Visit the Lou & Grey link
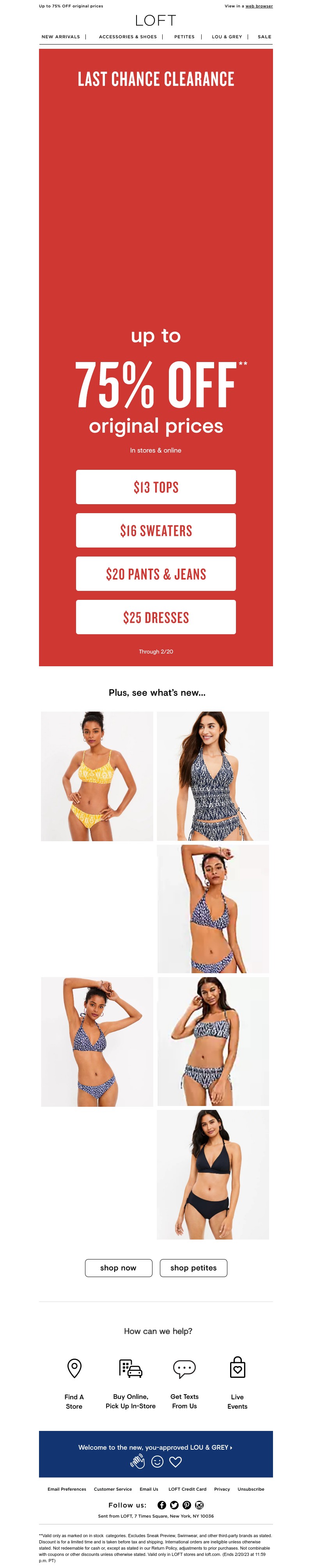 coord(226,37)
